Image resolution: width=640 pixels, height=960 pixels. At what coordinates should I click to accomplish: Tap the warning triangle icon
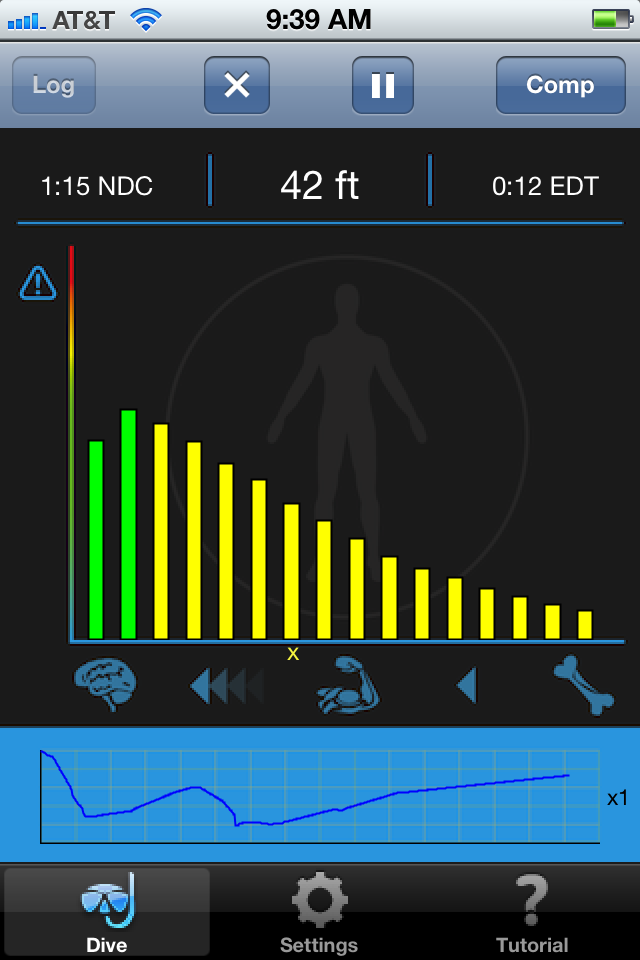click(38, 283)
